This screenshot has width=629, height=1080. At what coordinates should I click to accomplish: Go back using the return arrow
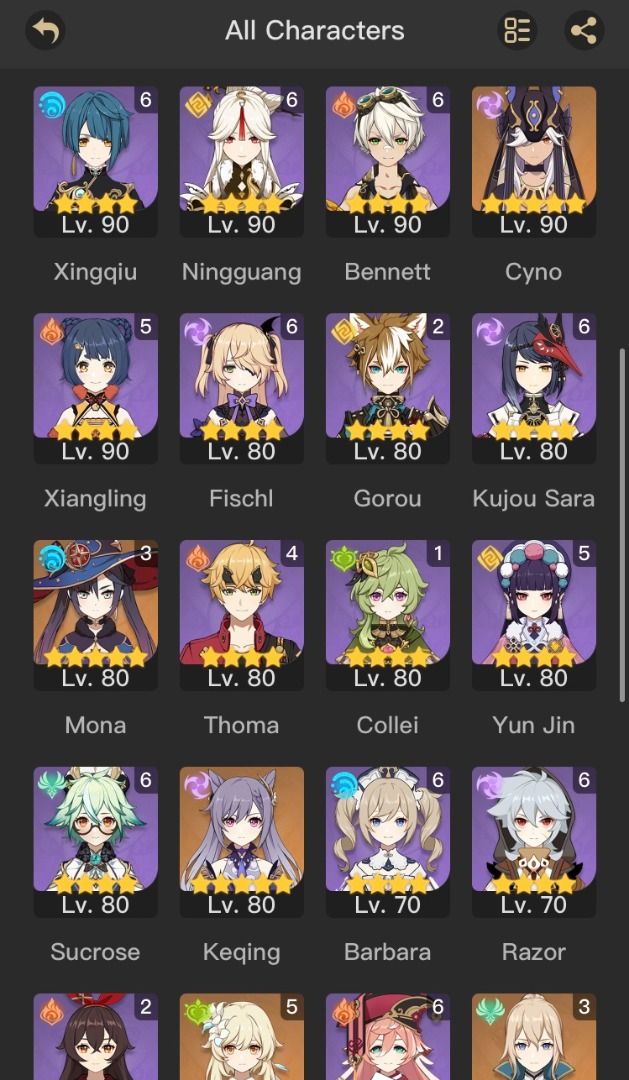point(45,31)
